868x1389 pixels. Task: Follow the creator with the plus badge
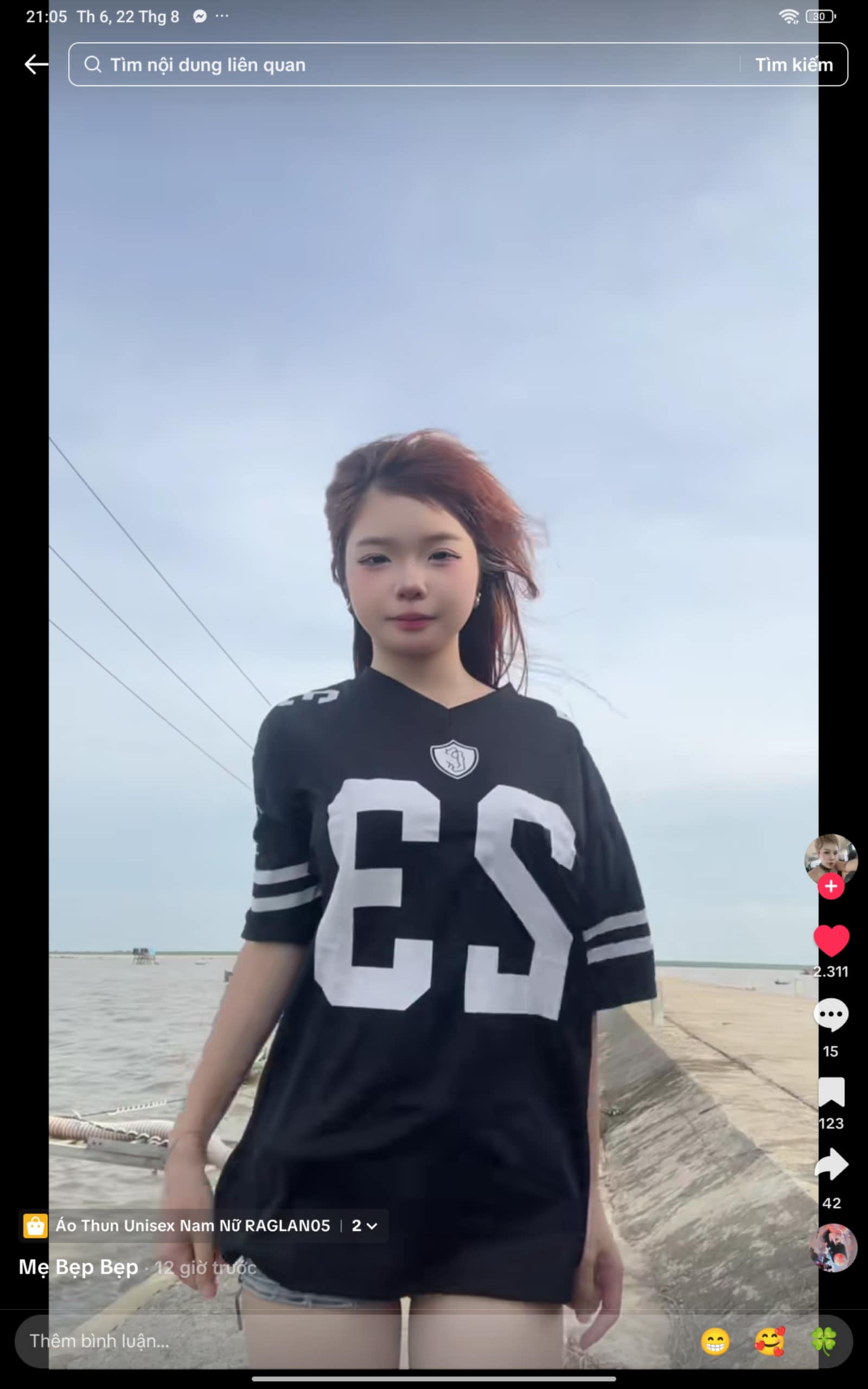pos(831,887)
